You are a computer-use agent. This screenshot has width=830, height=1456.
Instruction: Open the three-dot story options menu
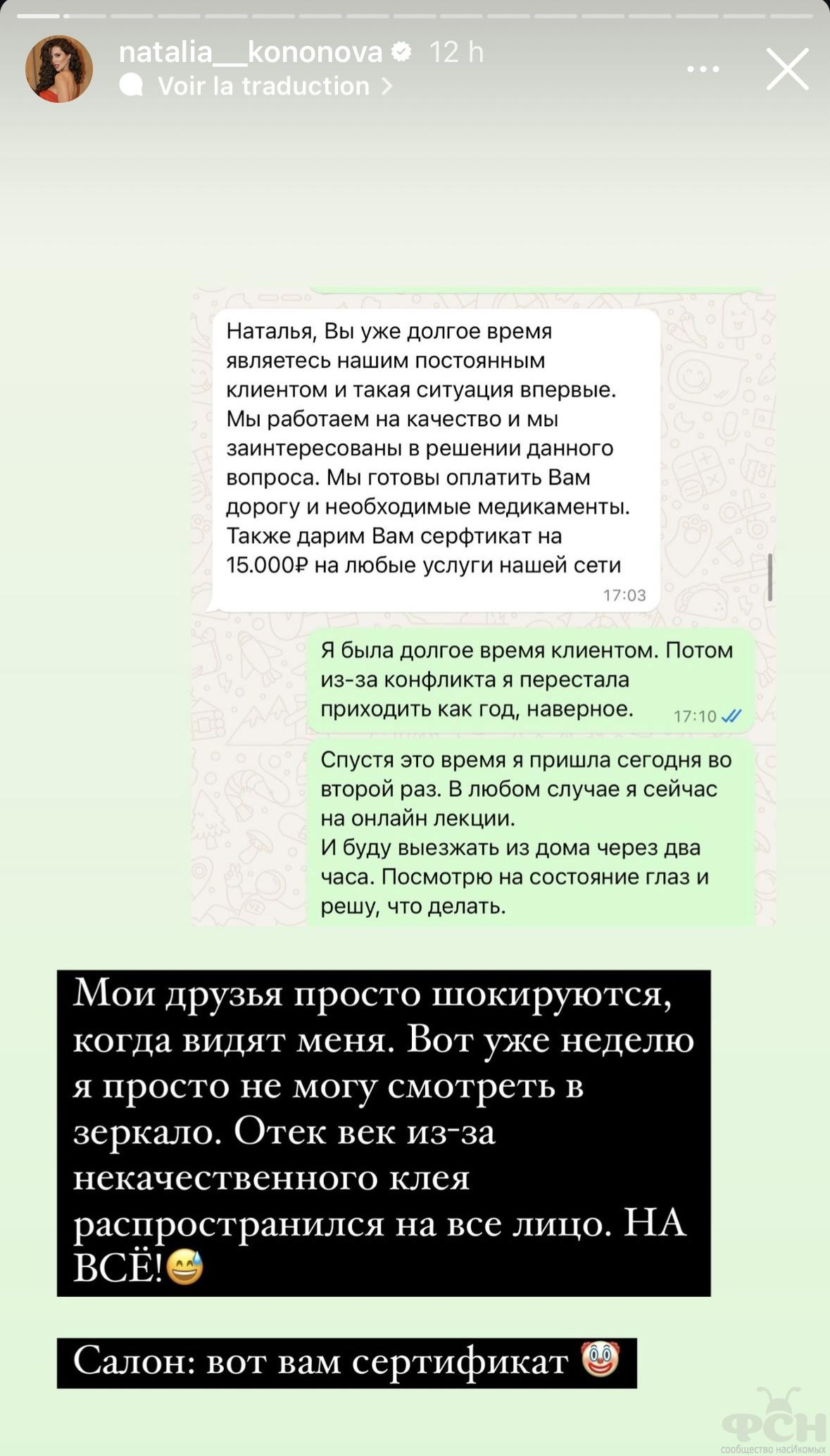(703, 69)
